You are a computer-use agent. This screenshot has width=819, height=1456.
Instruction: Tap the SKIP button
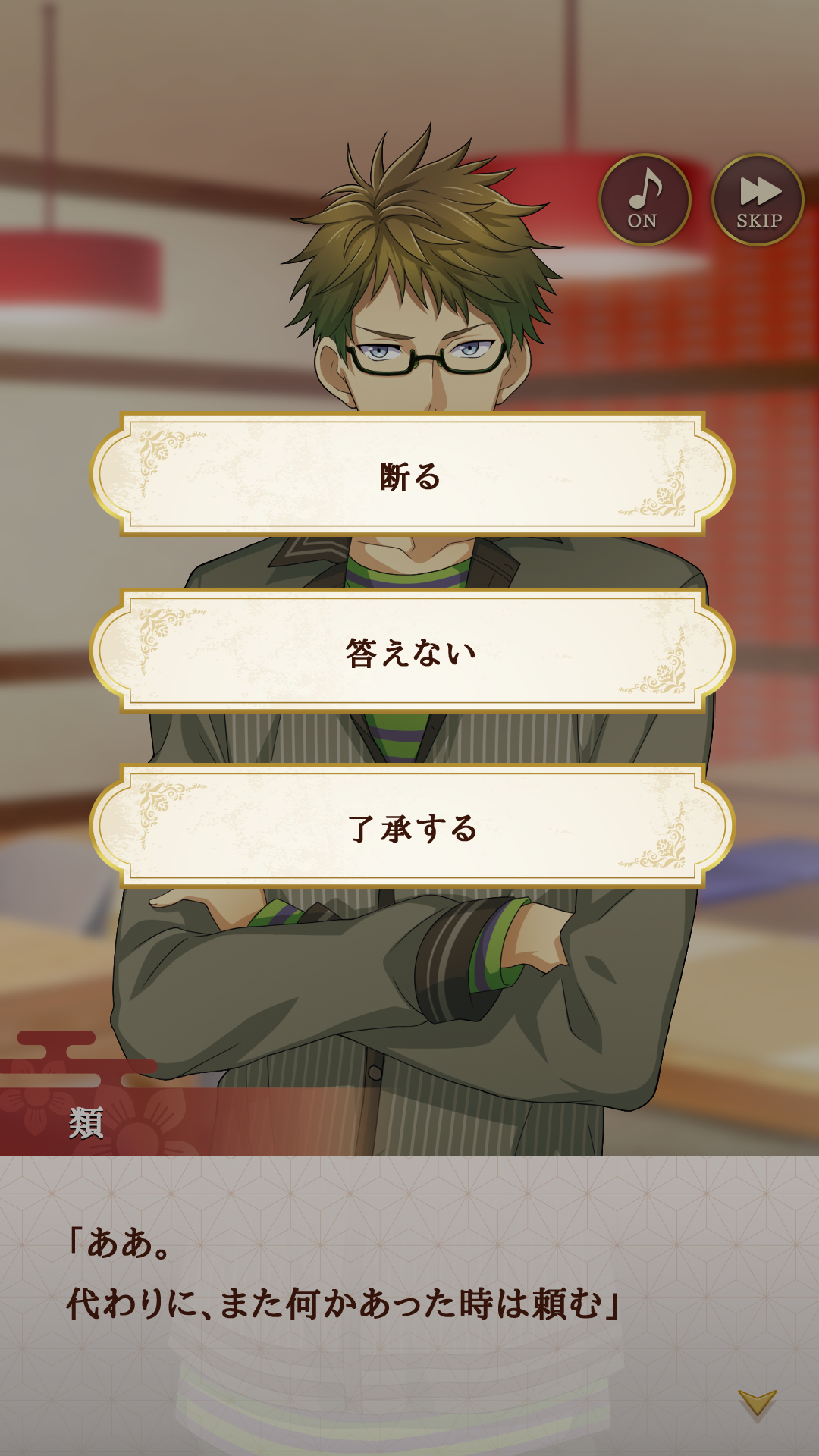[758, 200]
